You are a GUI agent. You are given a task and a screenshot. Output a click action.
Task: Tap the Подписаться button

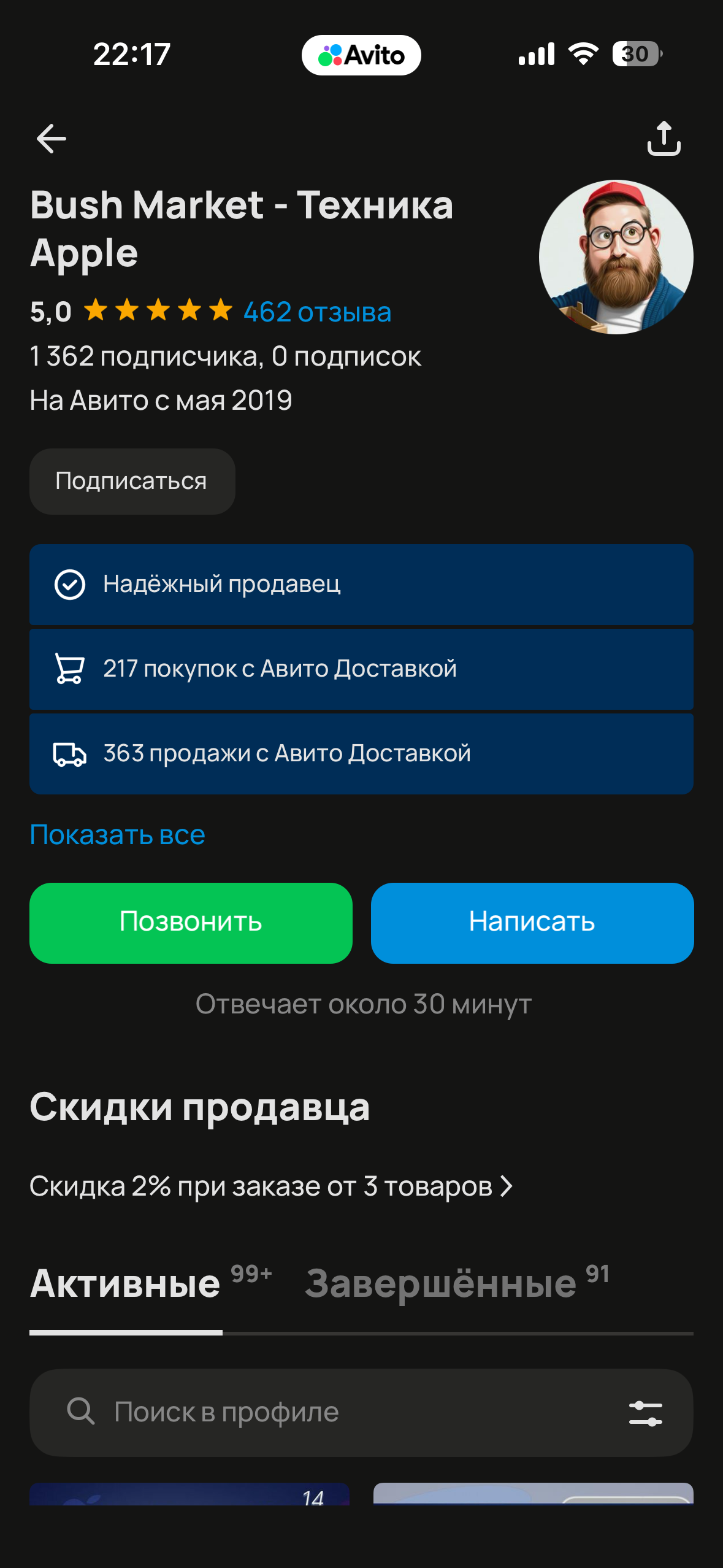click(x=132, y=482)
